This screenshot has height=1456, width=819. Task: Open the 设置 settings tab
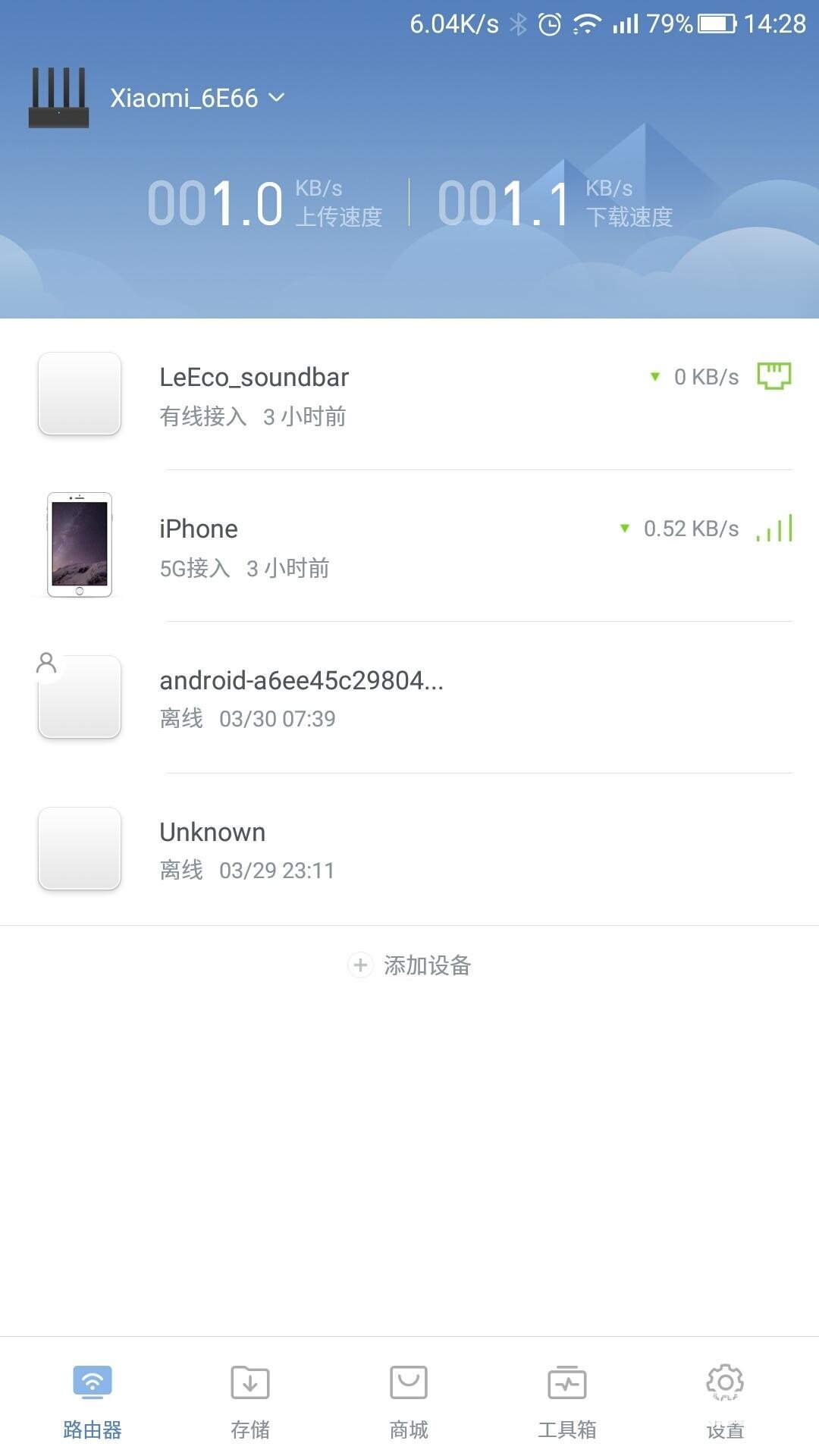click(x=725, y=1401)
